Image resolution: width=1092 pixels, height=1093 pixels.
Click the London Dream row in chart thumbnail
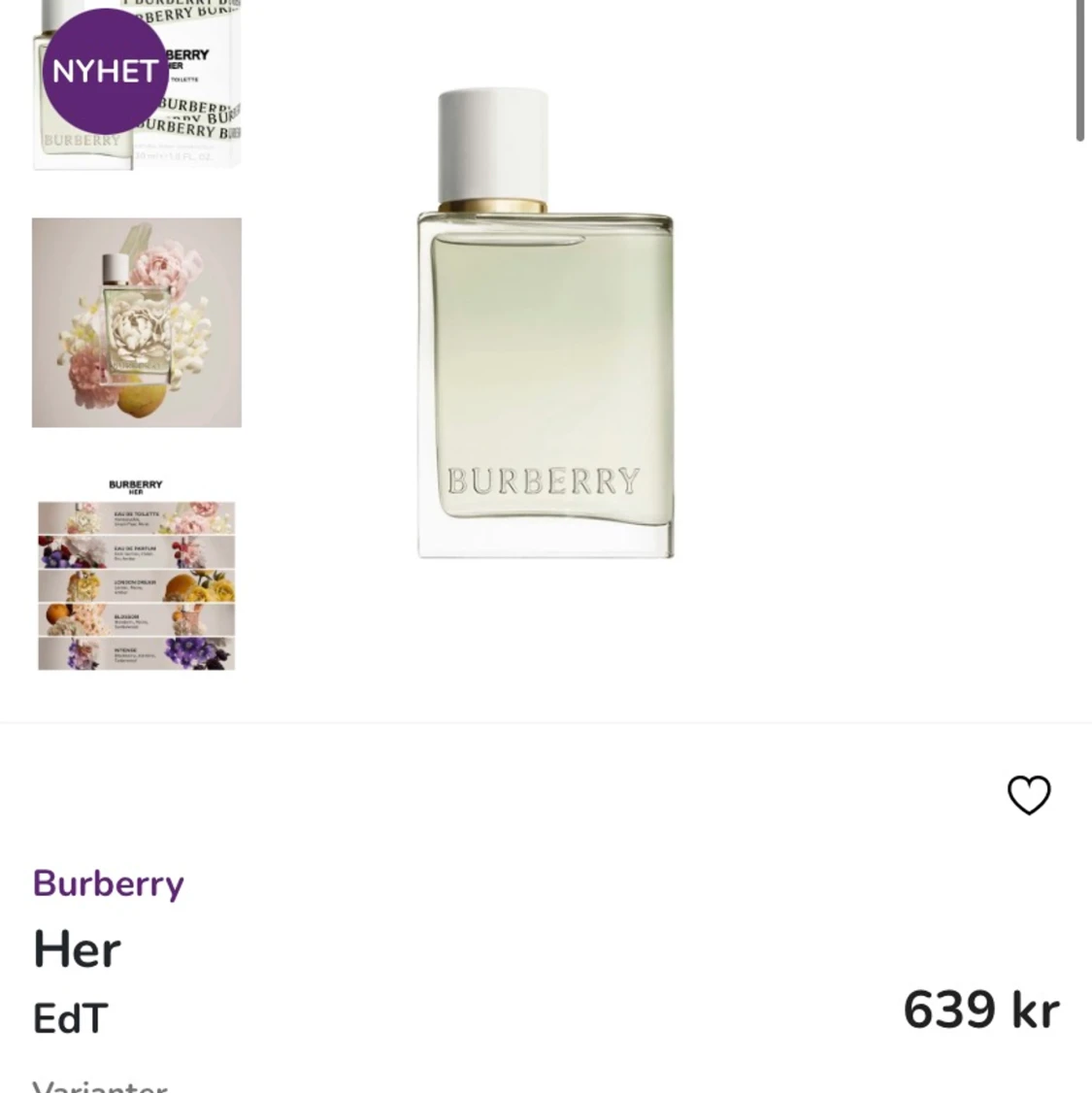tap(136, 585)
